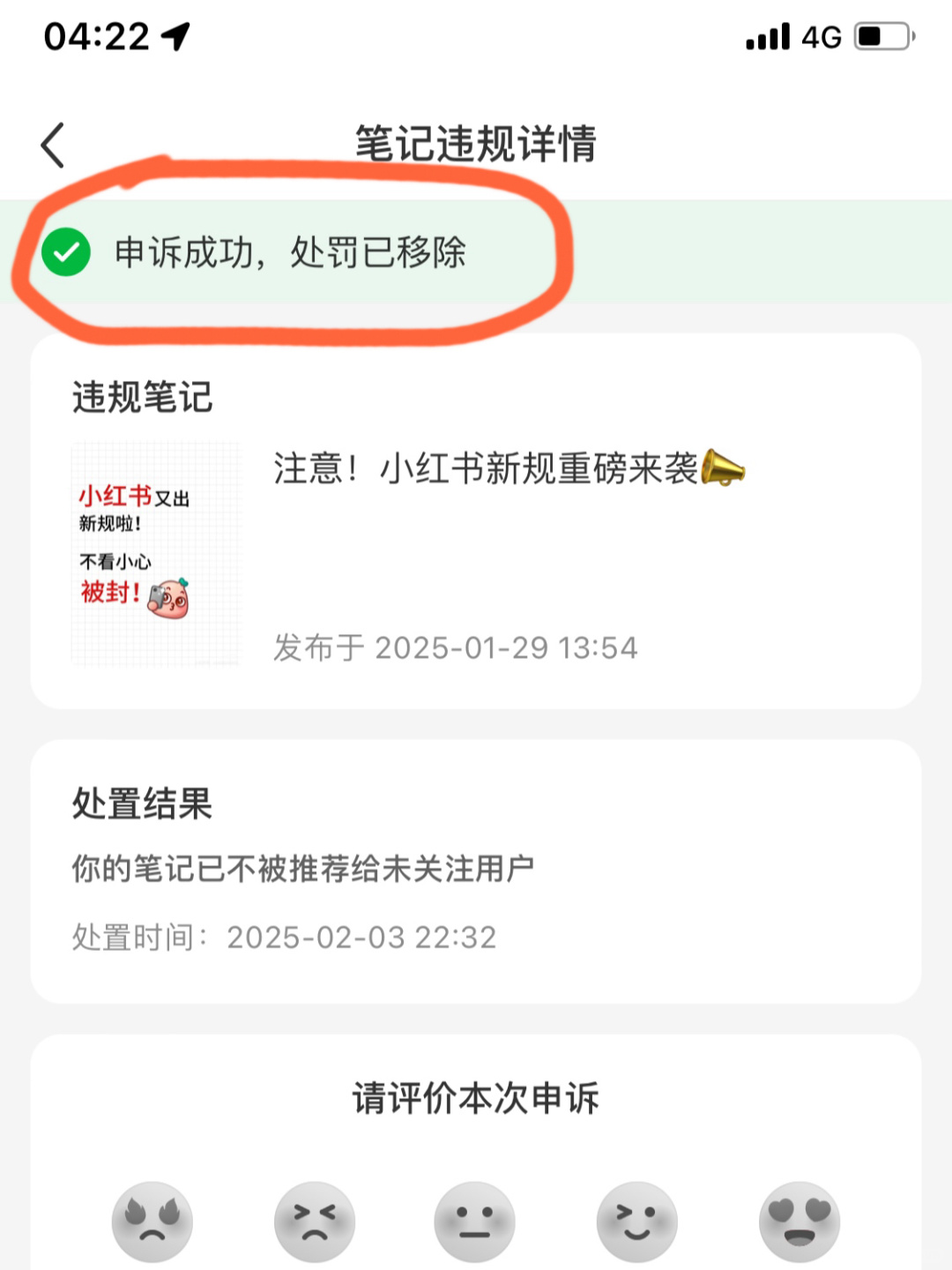Go back from the note violation details
The width and height of the screenshot is (952, 1270).
point(53,146)
